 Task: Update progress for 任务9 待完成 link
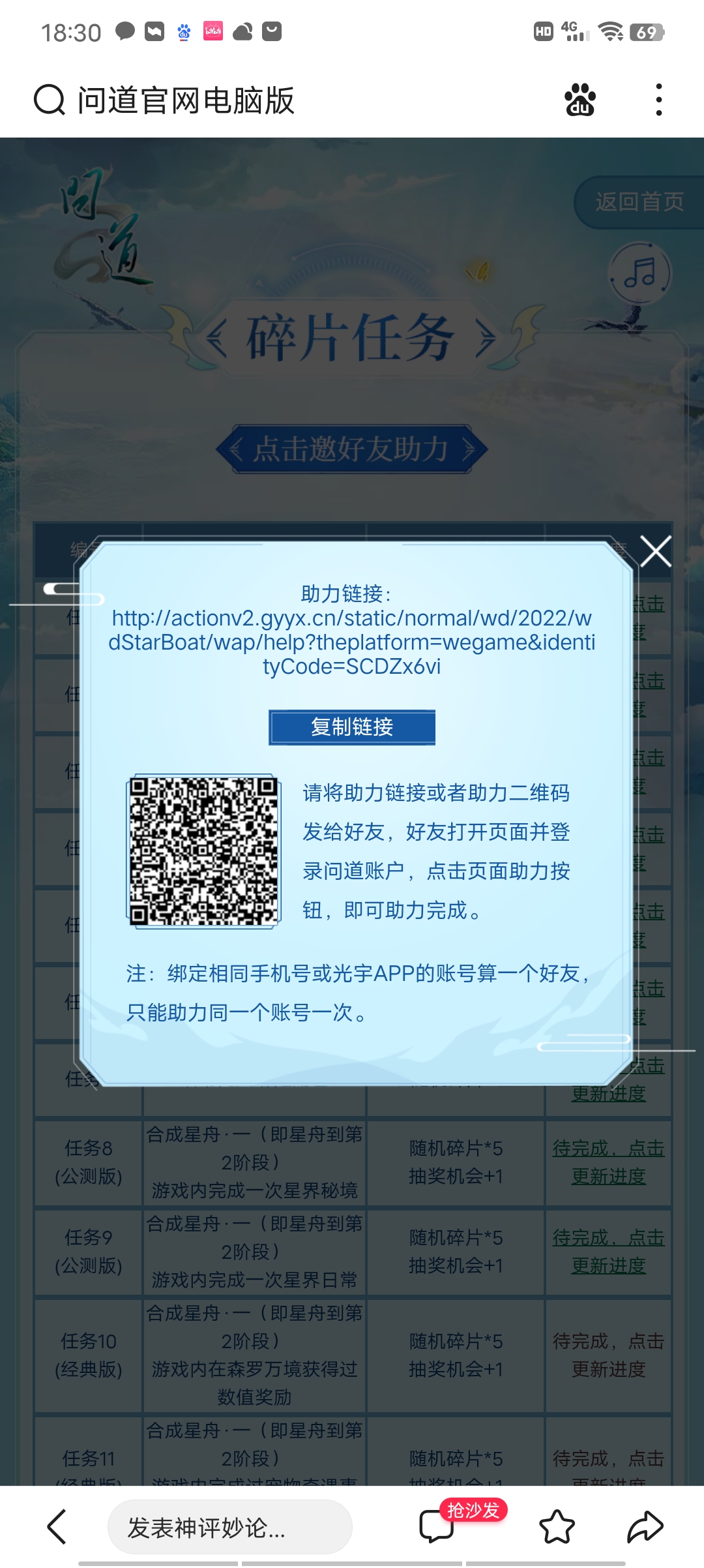pos(608,1251)
